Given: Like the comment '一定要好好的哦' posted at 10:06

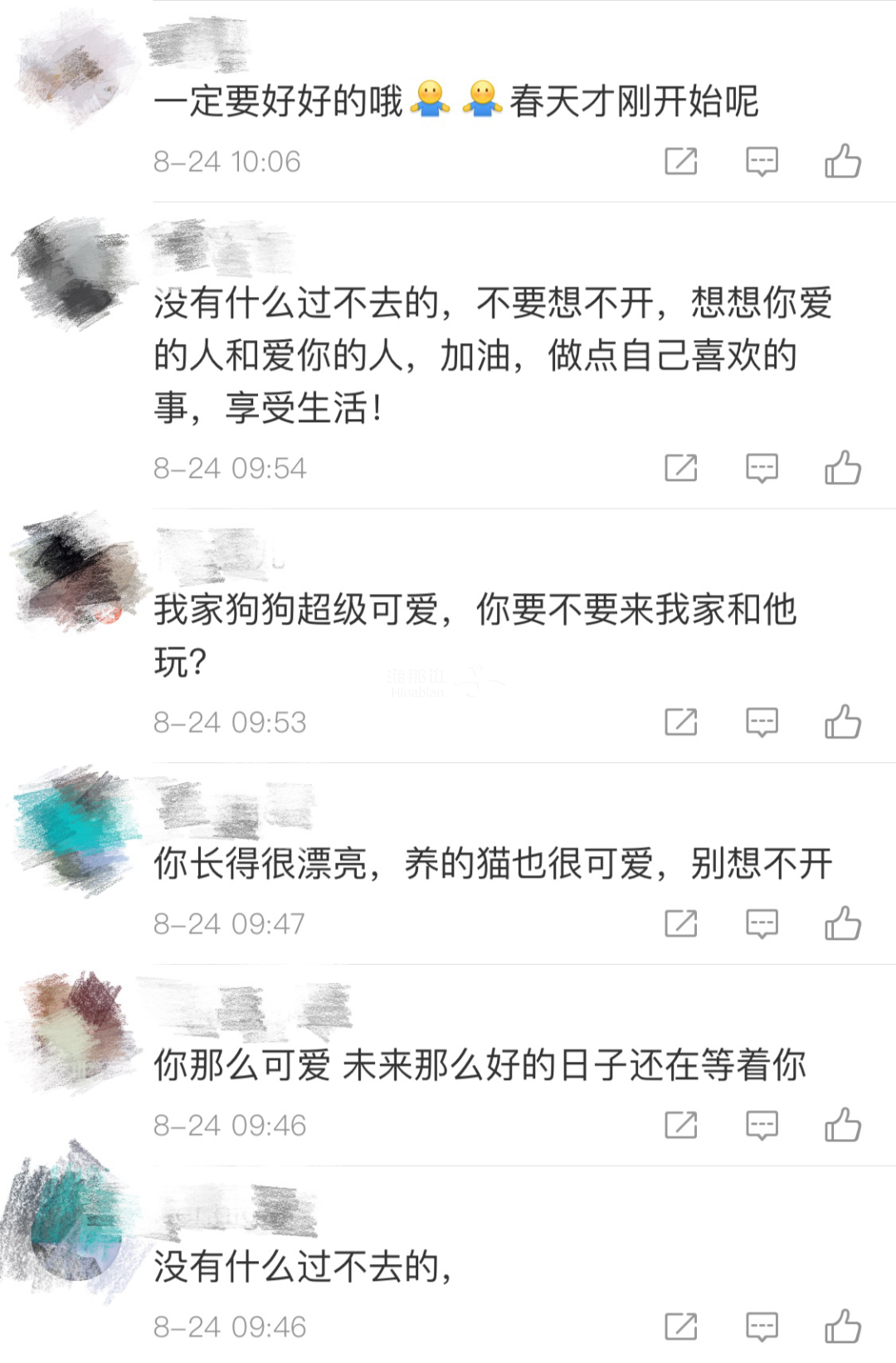Looking at the screenshot, I should point(843,161).
